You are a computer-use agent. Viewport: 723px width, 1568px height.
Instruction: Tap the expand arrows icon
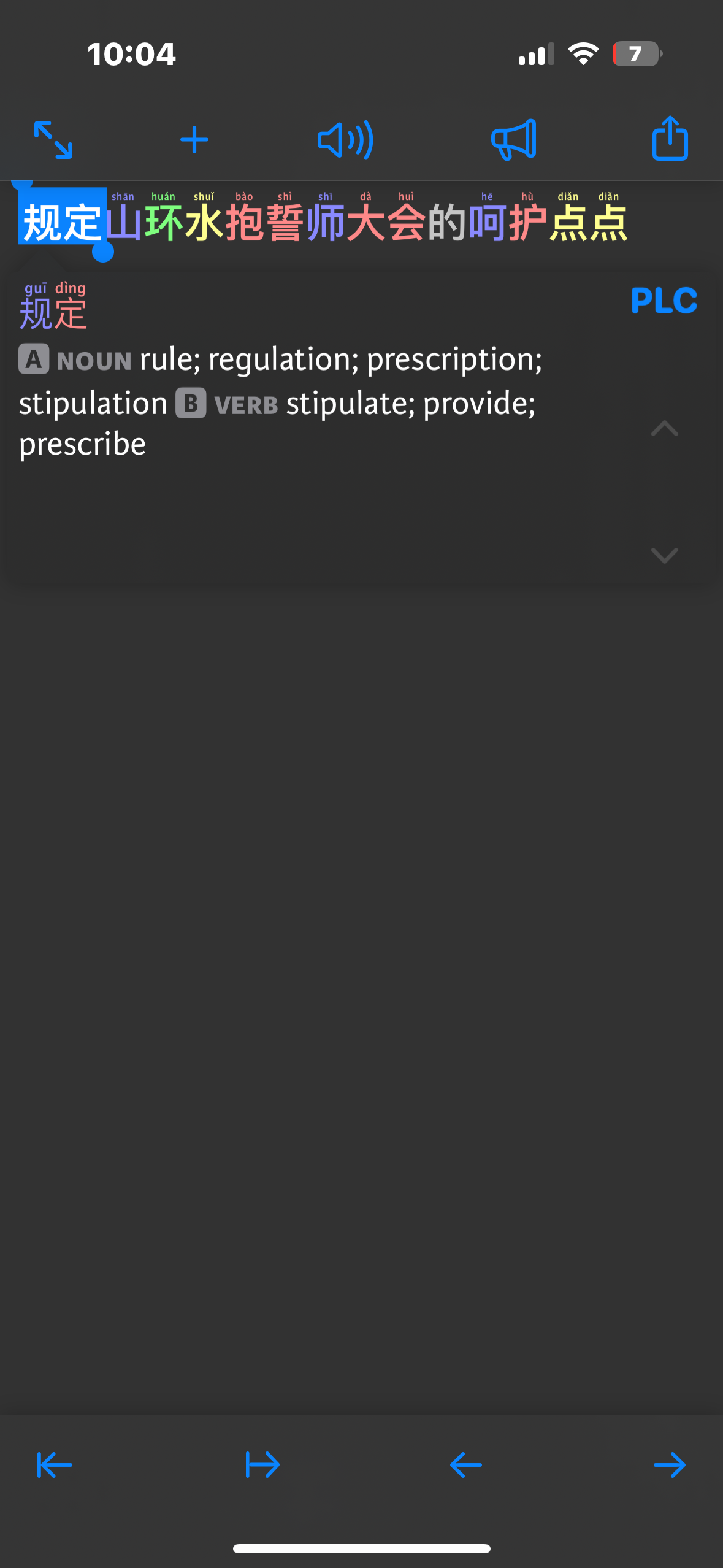(53, 140)
